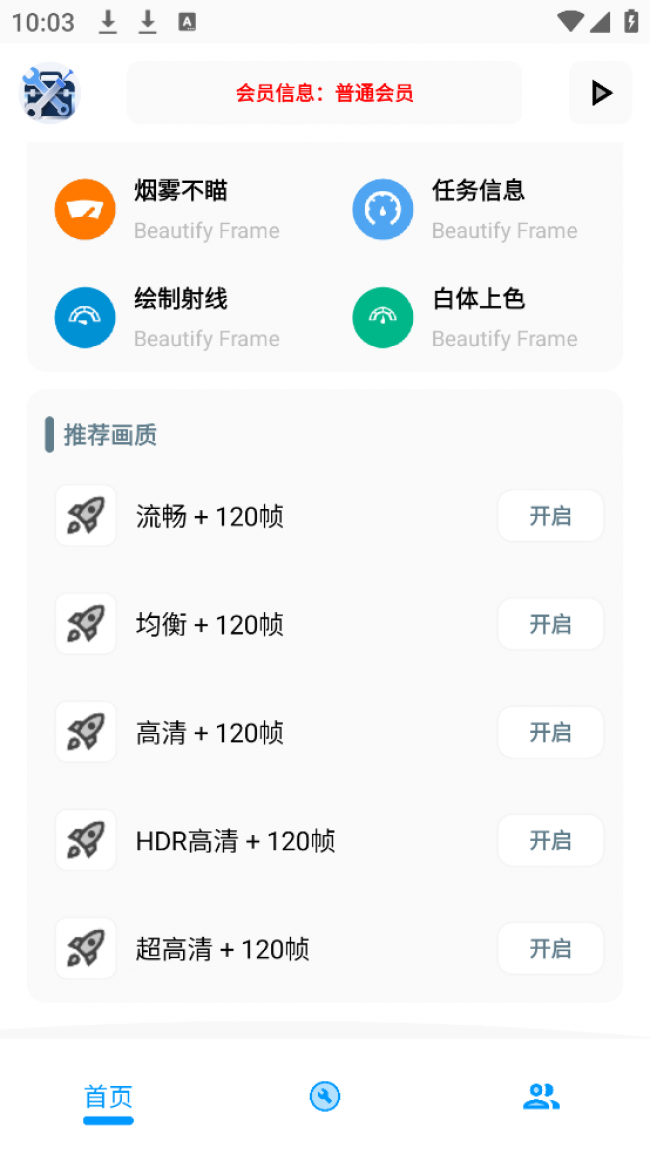This screenshot has height=1154, width=650.
Task: Go to the people account tab
Action: tap(541, 1097)
